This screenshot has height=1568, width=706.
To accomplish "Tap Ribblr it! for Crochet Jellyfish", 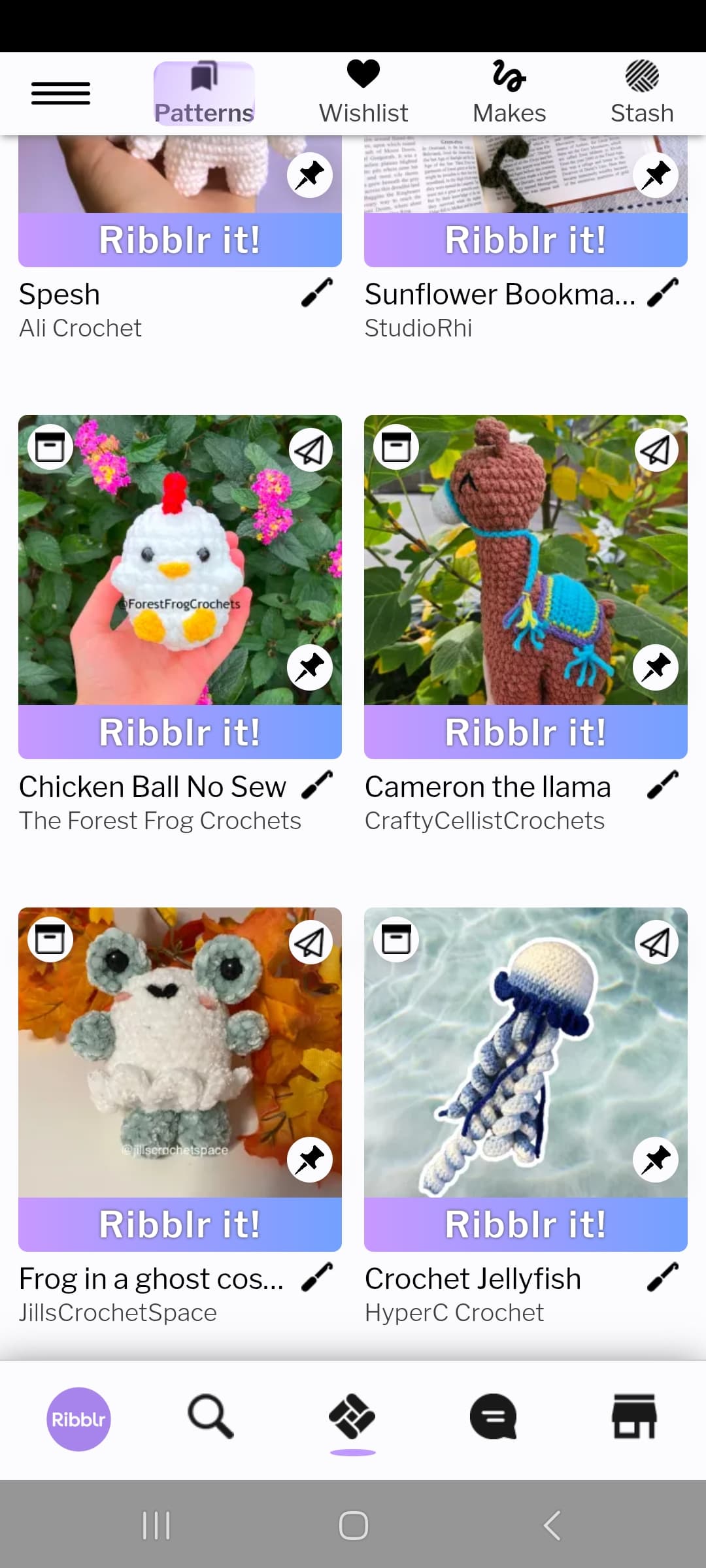I will pyautogui.click(x=526, y=1224).
